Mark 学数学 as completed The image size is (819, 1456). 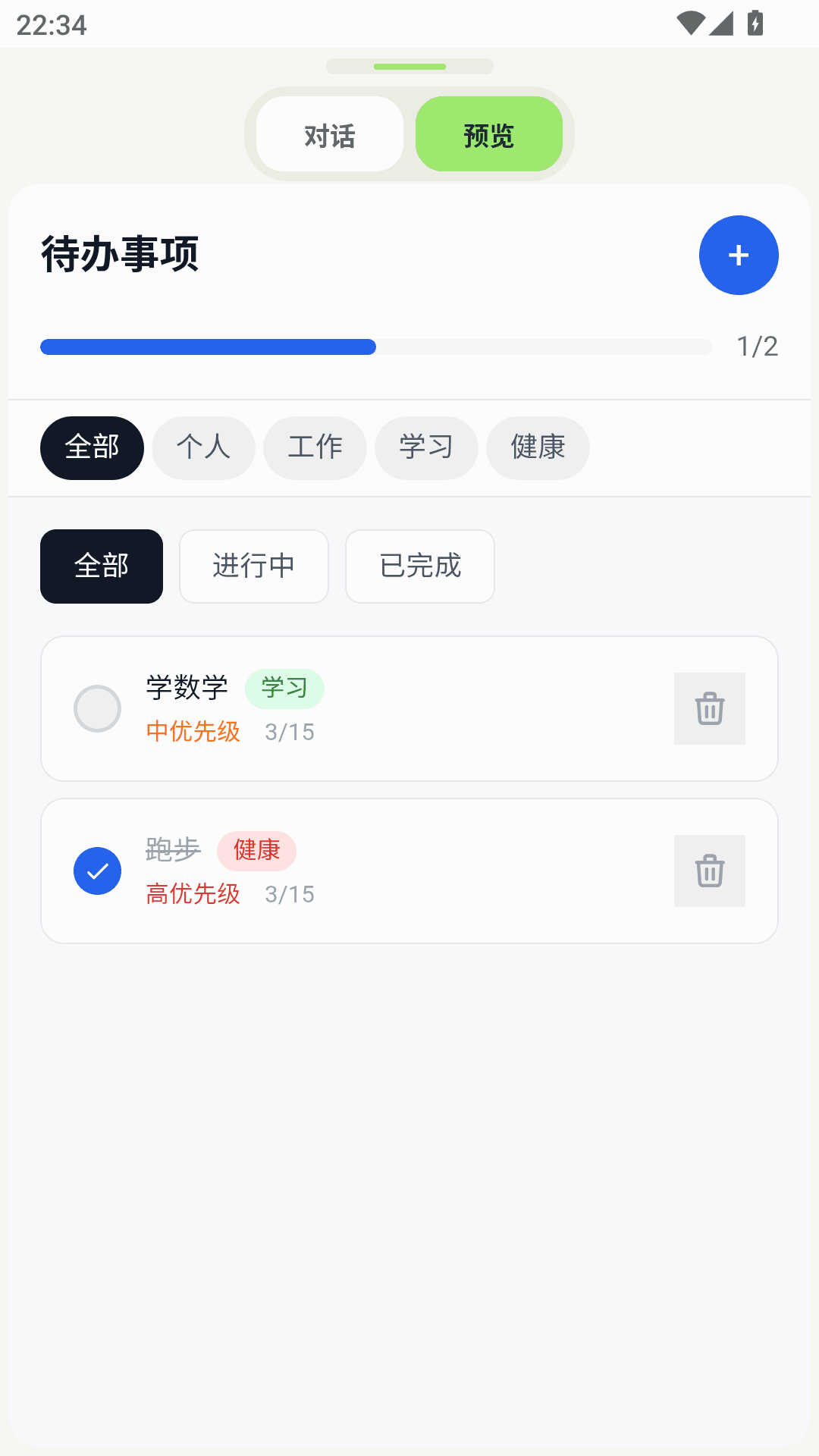click(x=97, y=708)
